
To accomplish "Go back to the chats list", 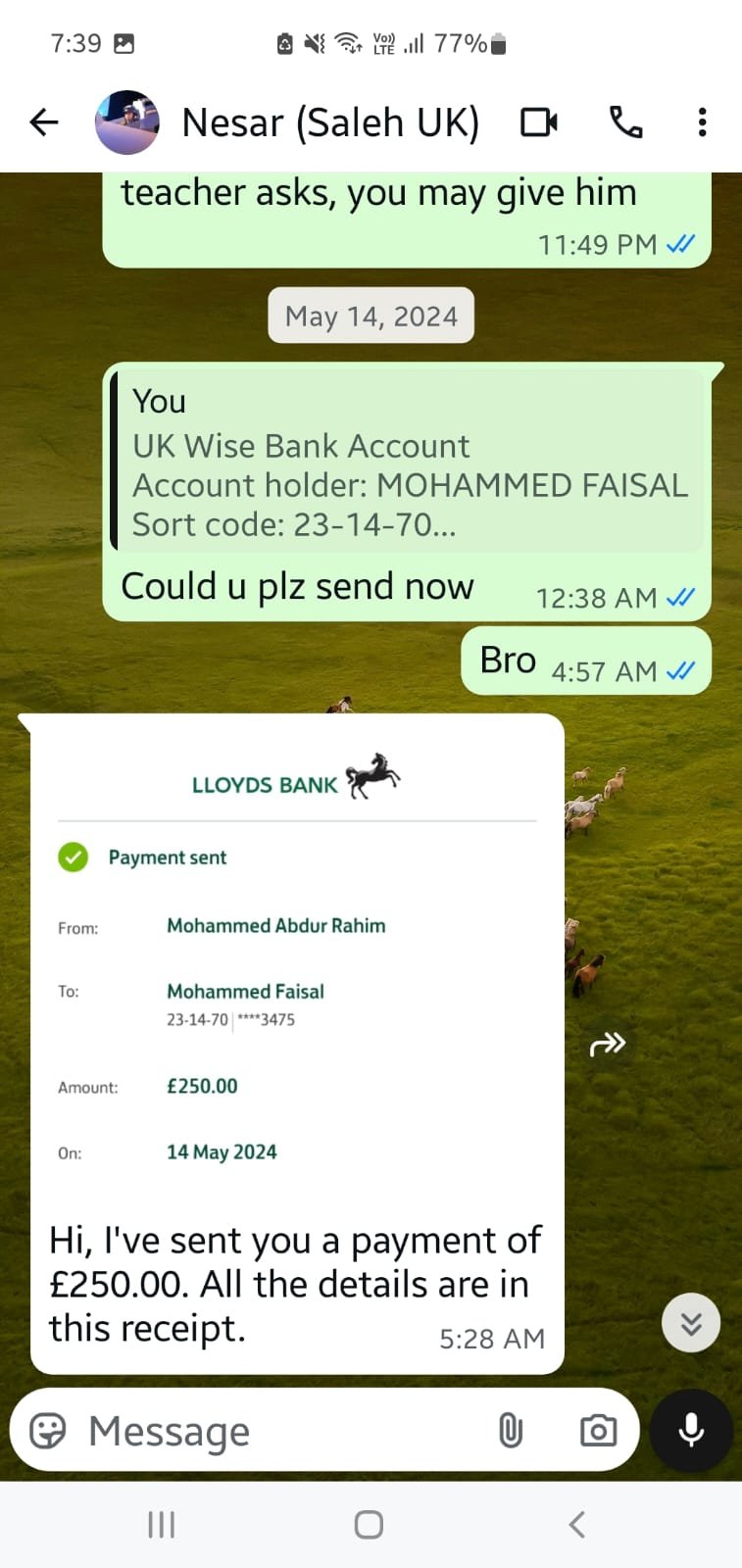I will 44,122.
